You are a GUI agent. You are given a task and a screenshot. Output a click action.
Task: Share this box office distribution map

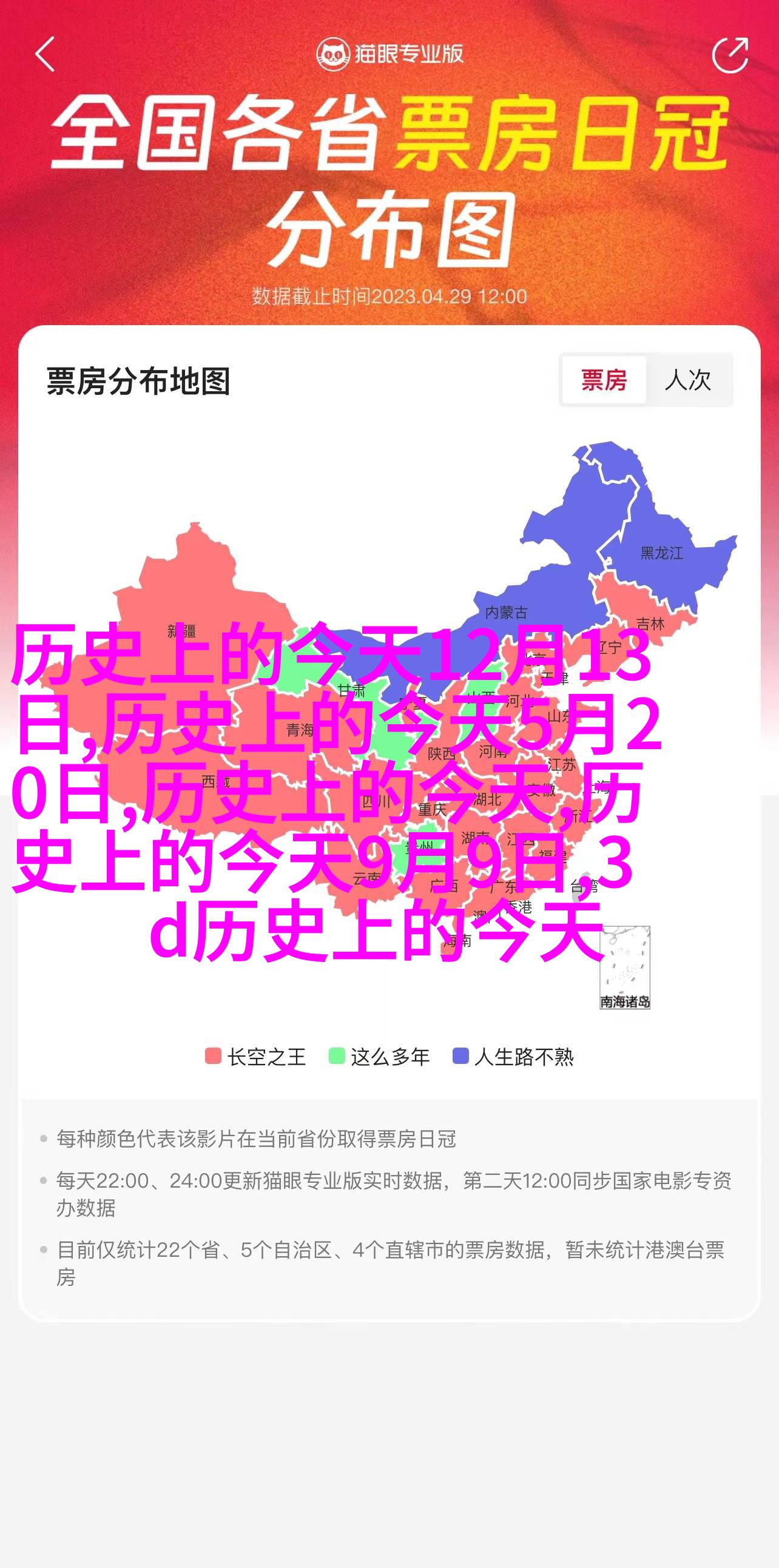(x=729, y=55)
